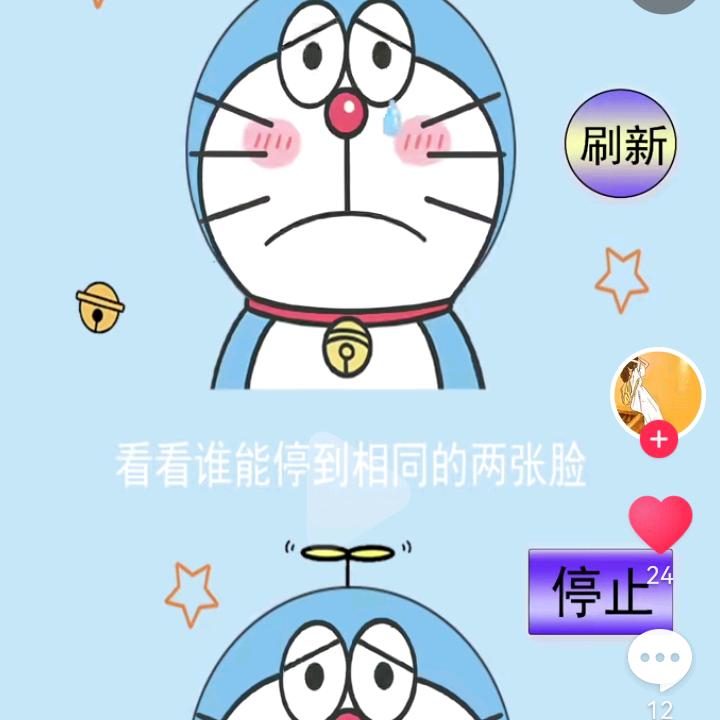
Task: Open the comments speech bubble
Action: pos(660,660)
